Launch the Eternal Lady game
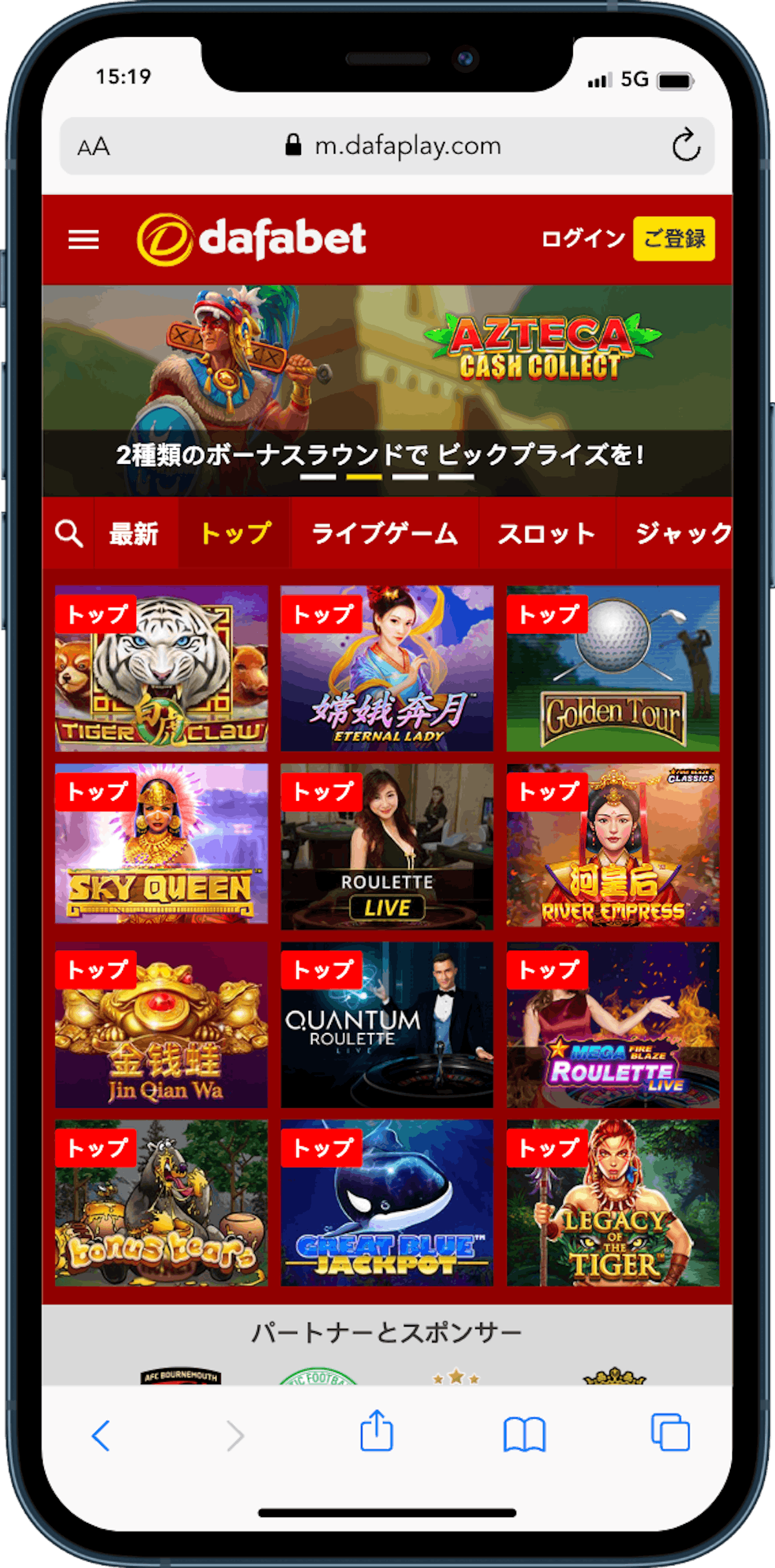 pos(387,669)
